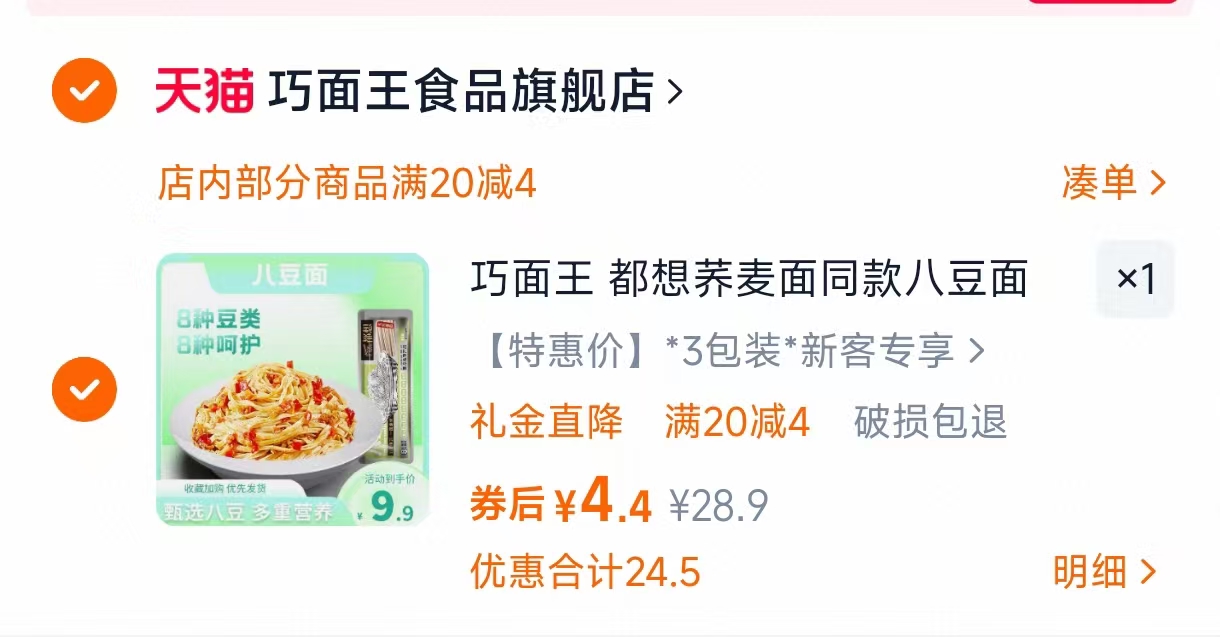
Task: Deselect the 八豆面 item checkbox
Action: tap(84, 389)
